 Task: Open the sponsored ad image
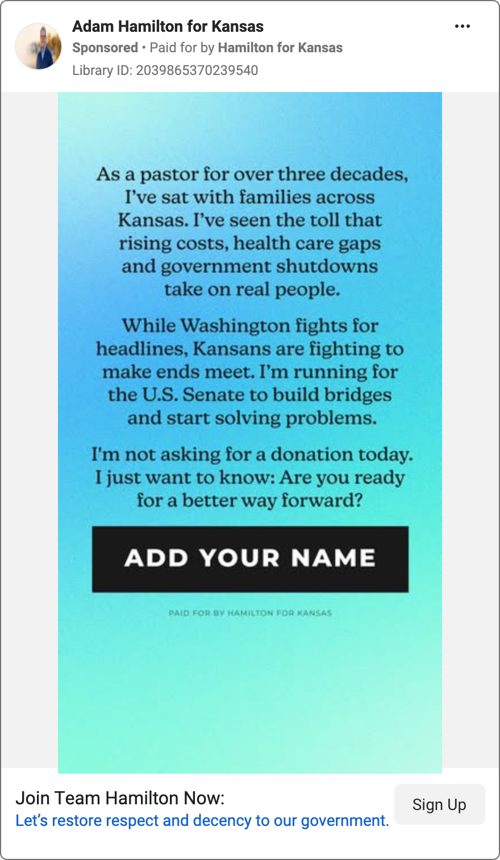click(250, 432)
